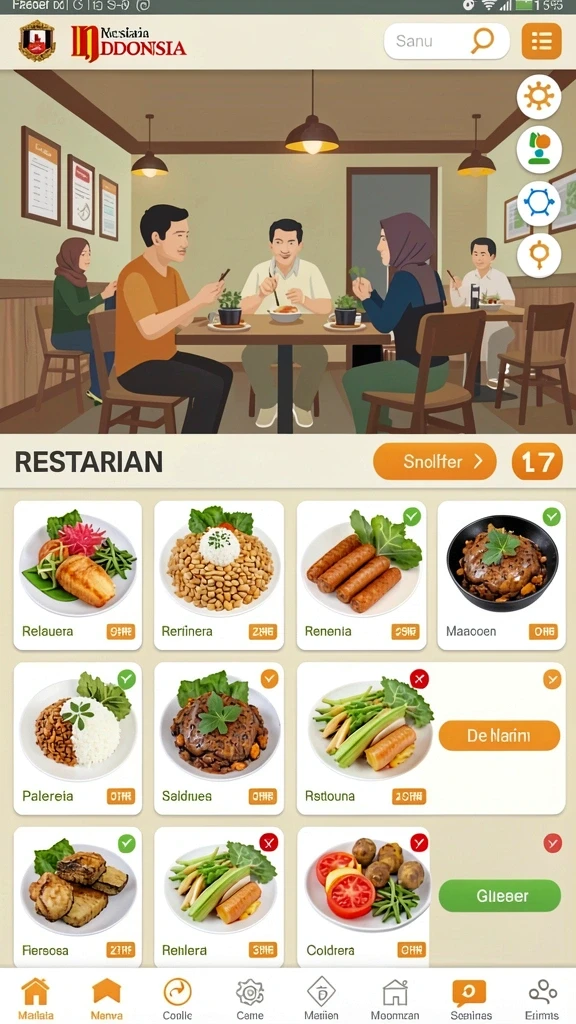Image resolution: width=576 pixels, height=1024 pixels.
Task: Open the Coldrera dish card
Action: [x=363, y=897]
